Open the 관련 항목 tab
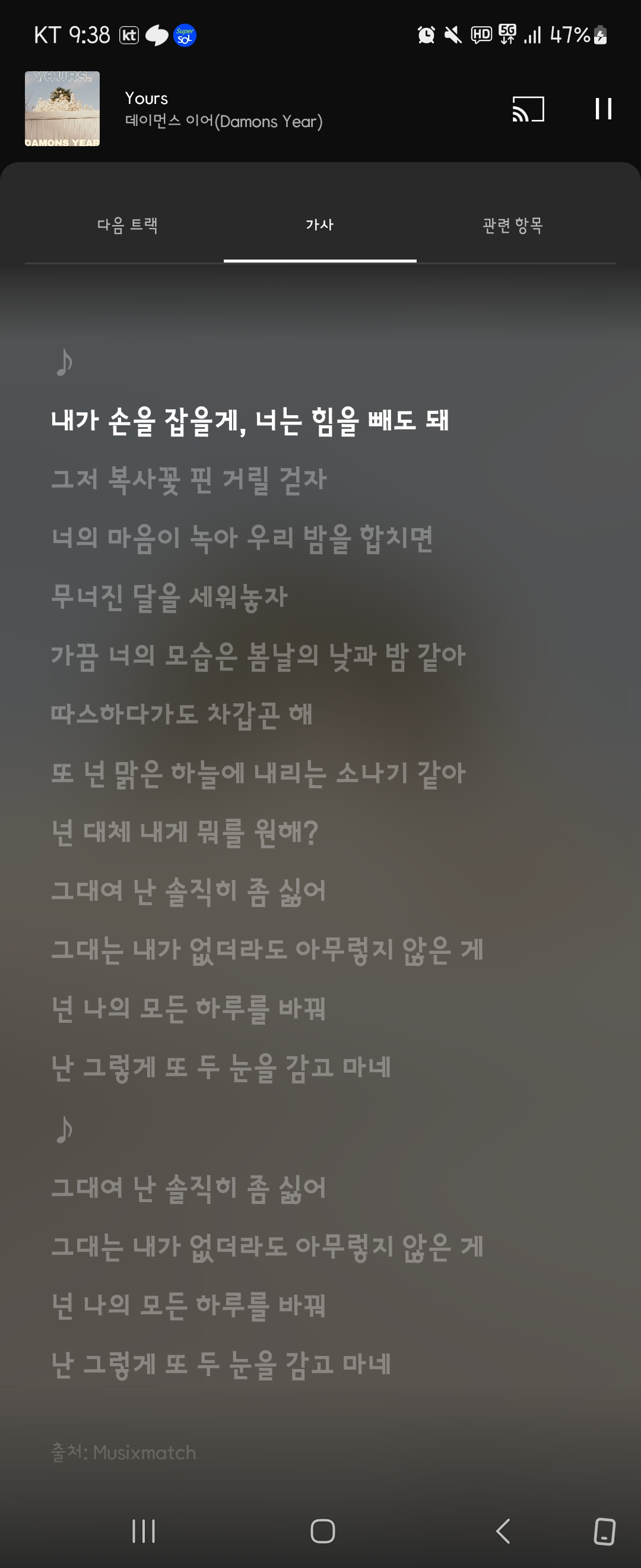Image resolution: width=641 pixels, height=1568 pixels. 512,225
